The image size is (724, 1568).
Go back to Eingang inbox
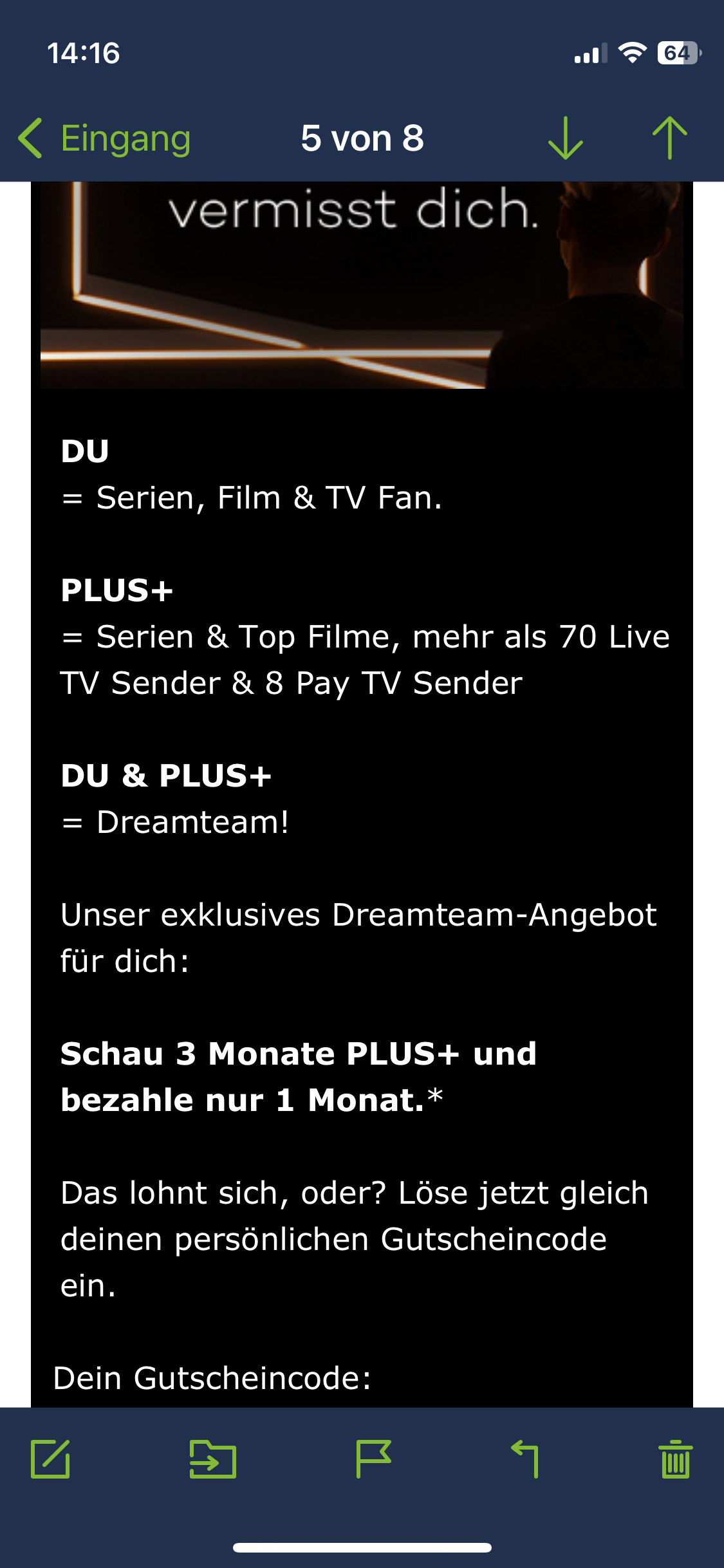click(104, 138)
